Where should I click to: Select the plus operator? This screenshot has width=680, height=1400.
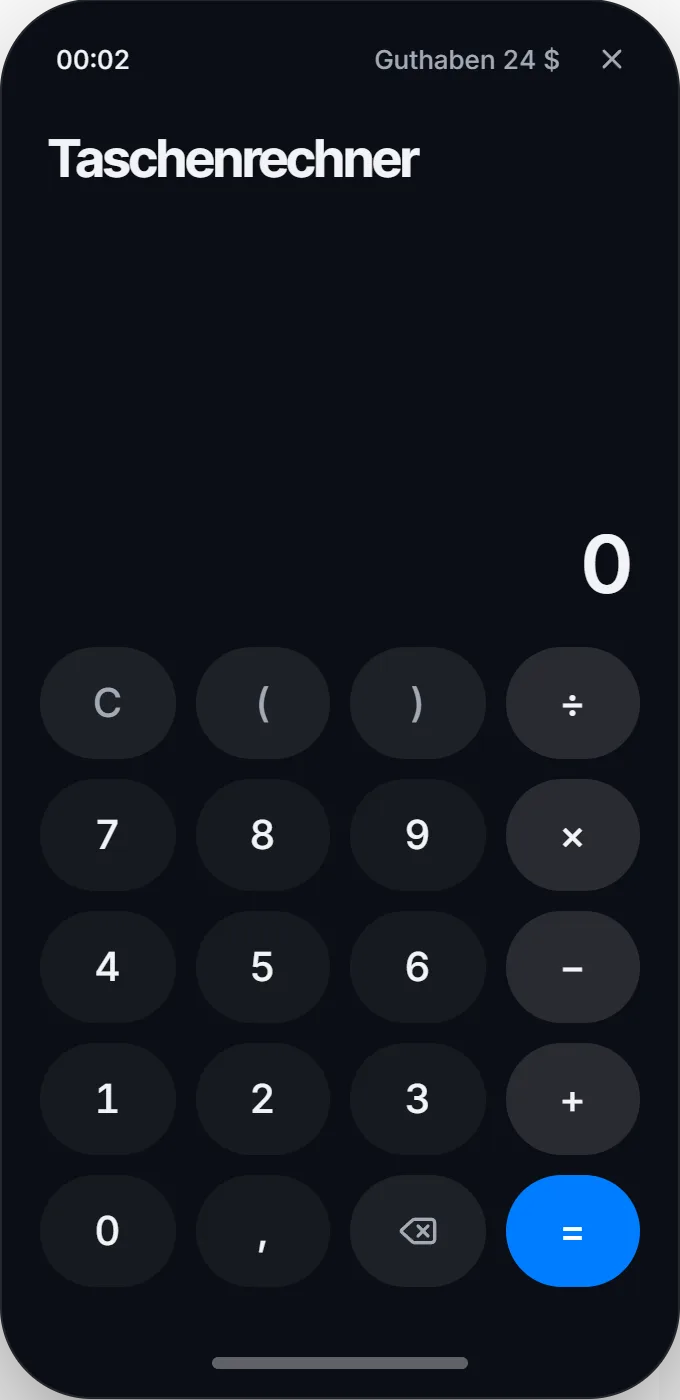[x=573, y=1099]
